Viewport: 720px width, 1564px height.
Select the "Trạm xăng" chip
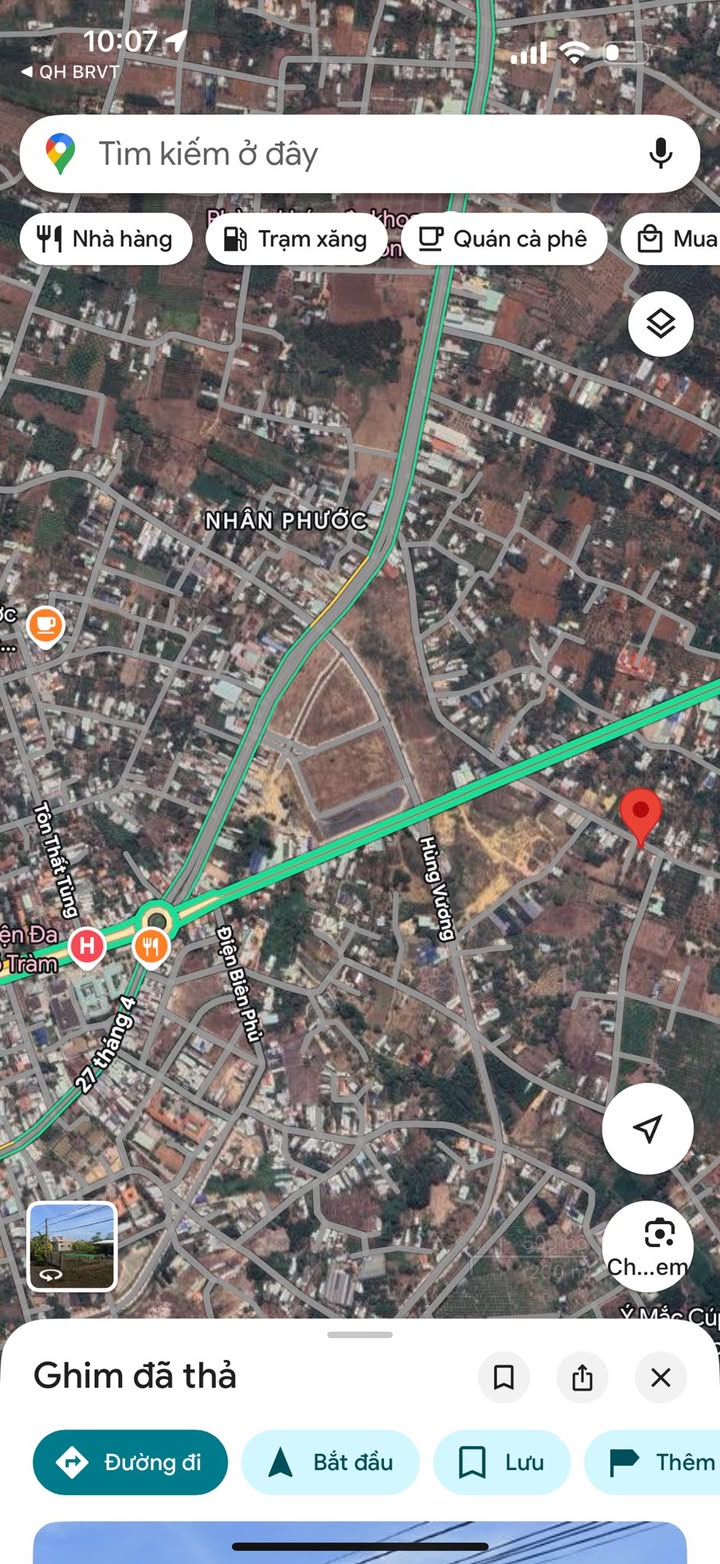pos(296,239)
